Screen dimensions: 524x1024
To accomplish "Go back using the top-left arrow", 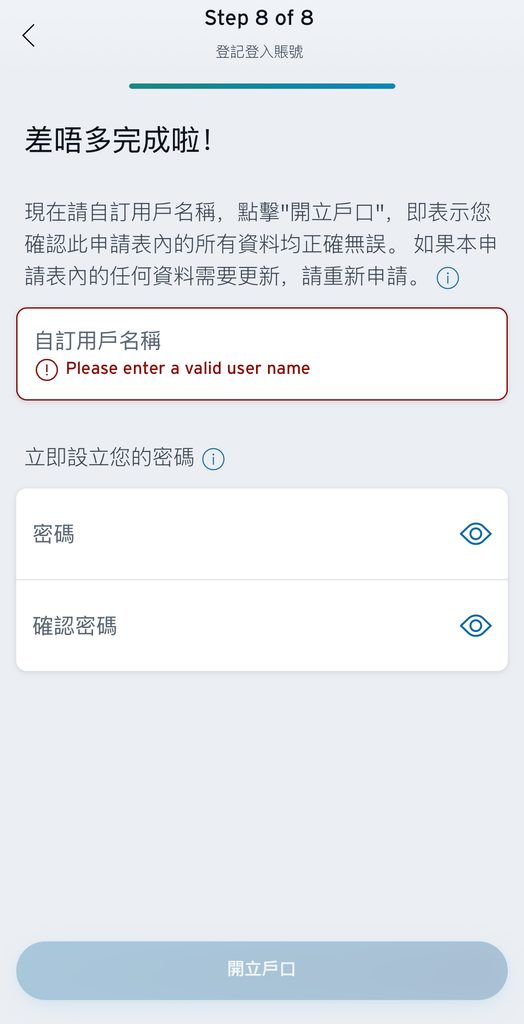I will click(28, 35).
